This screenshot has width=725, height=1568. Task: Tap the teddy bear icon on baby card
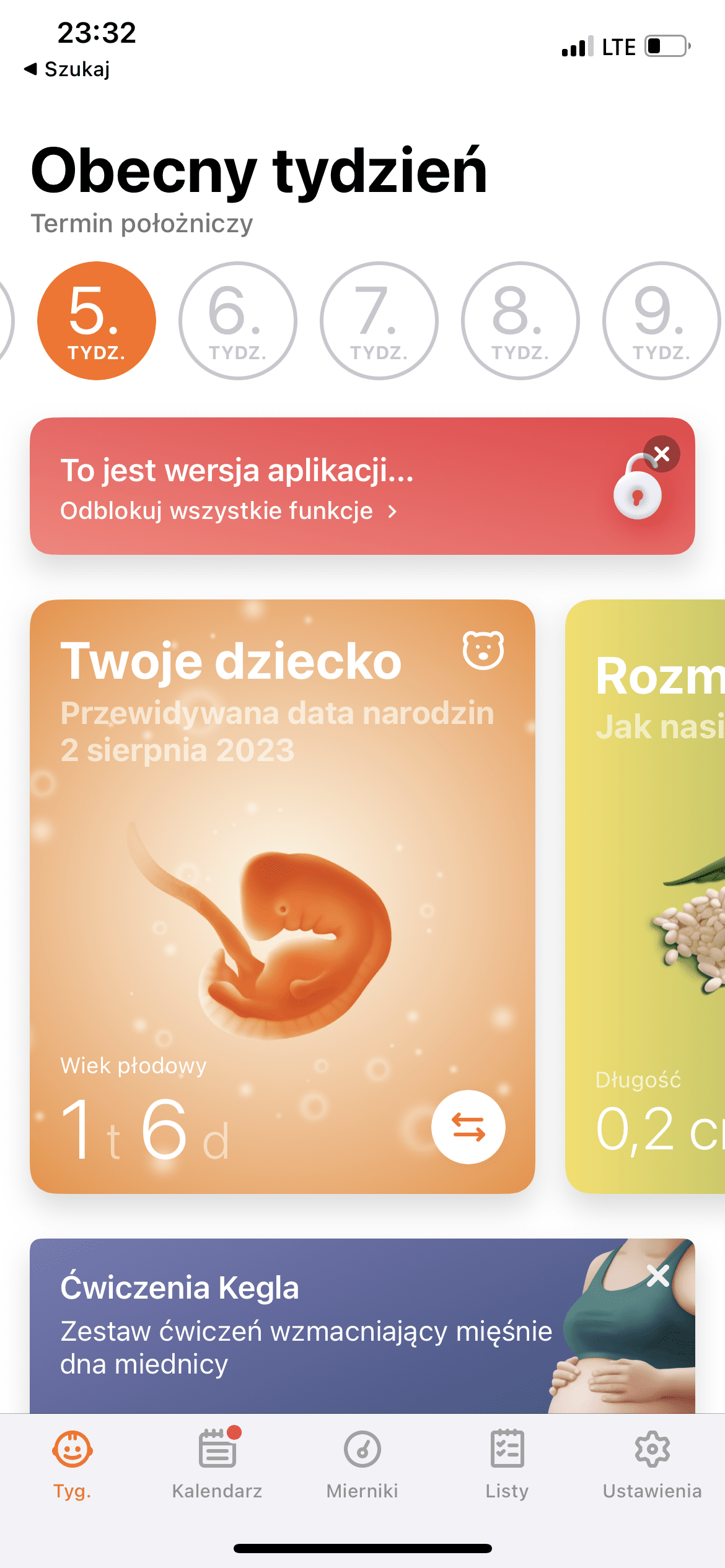pos(483,650)
